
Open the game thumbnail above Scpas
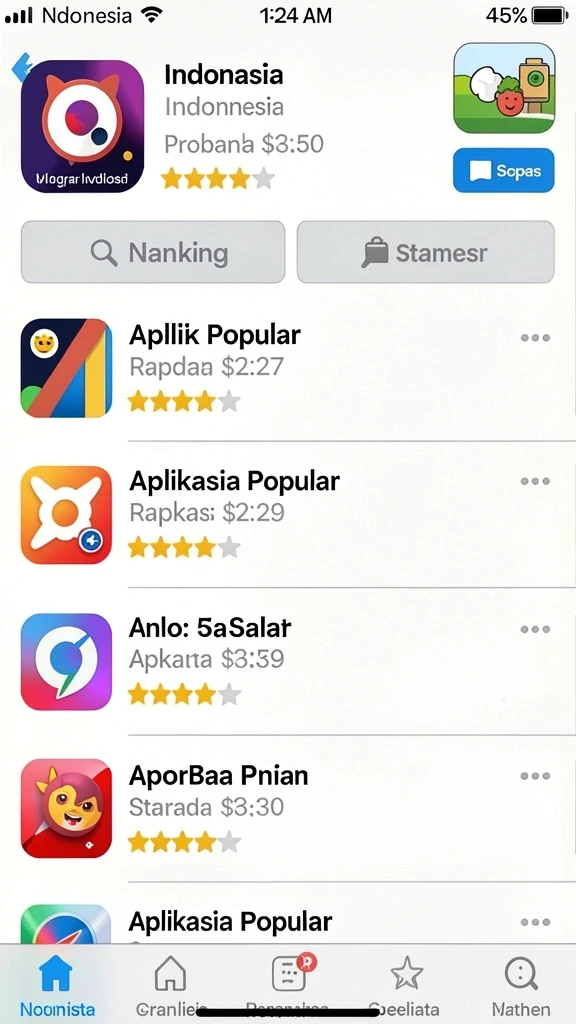coord(504,88)
